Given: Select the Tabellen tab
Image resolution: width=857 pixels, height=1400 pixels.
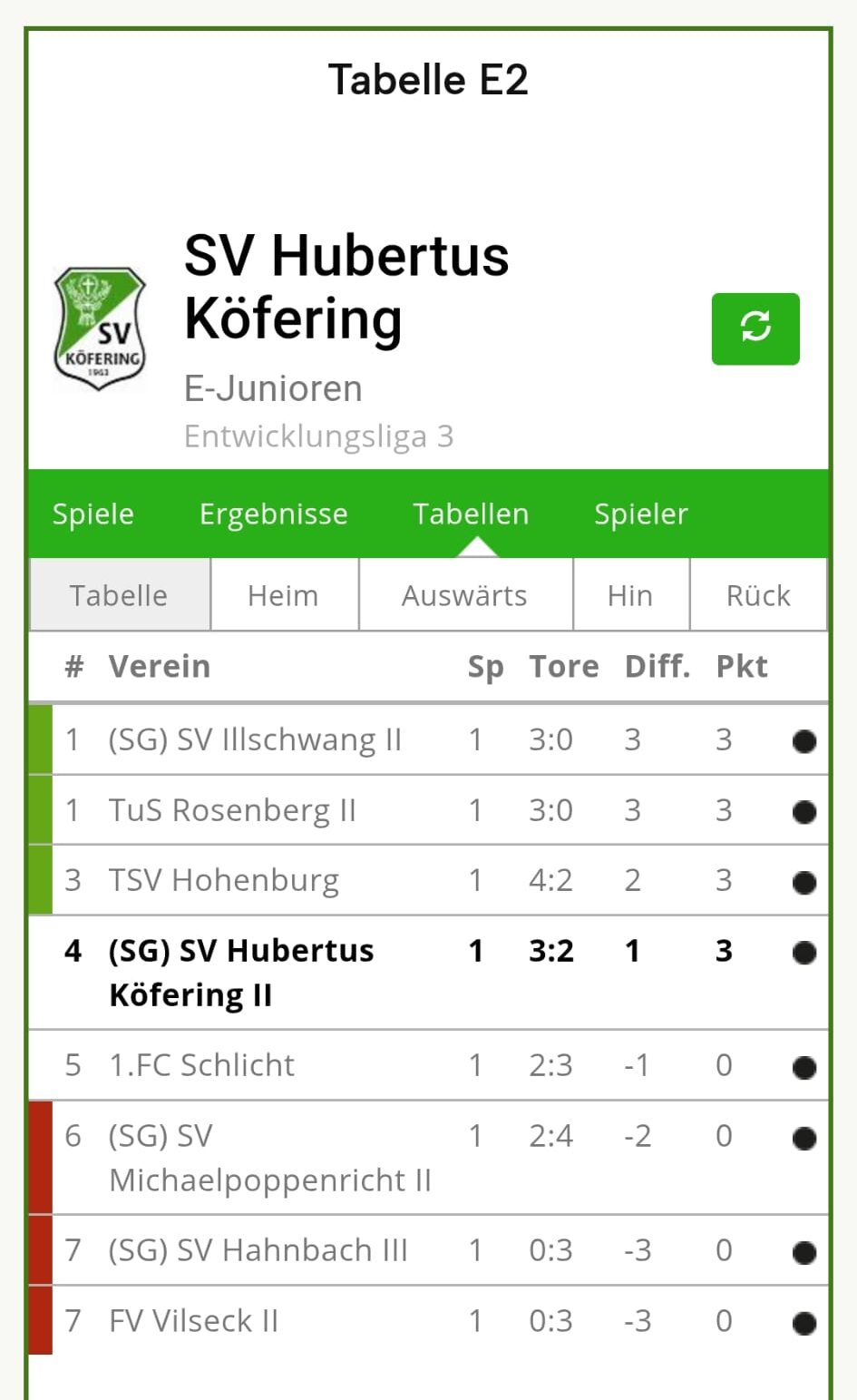Looking at the screenshot, I should (471, 514).
